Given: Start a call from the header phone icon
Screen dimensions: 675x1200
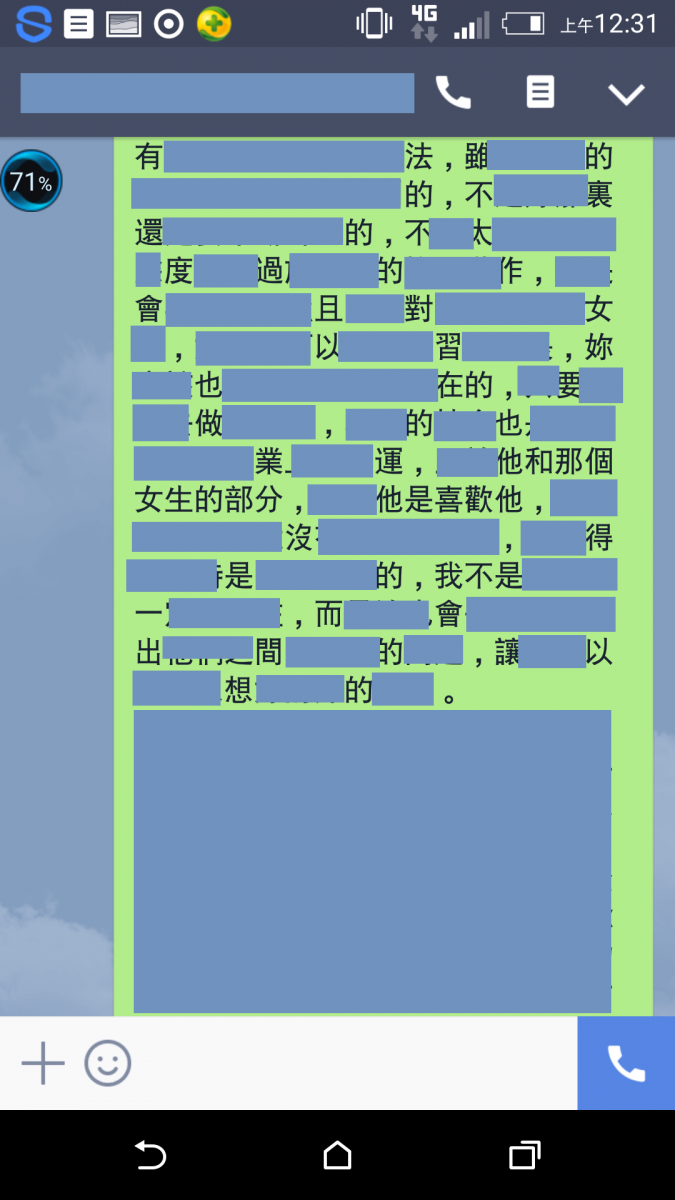Looking at the screenshot, I should tap(453, 93).
